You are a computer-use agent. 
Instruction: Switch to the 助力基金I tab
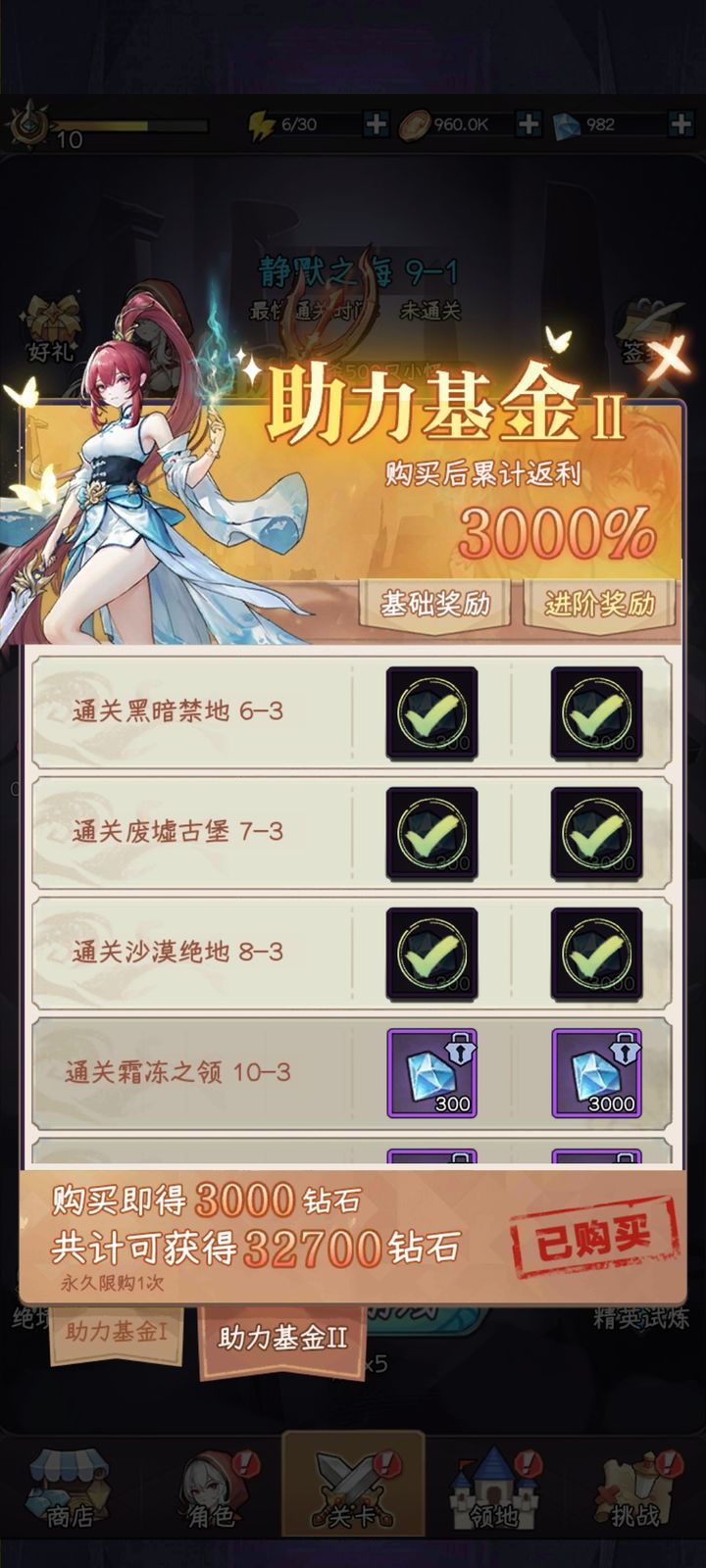(x=116, y=1333)
